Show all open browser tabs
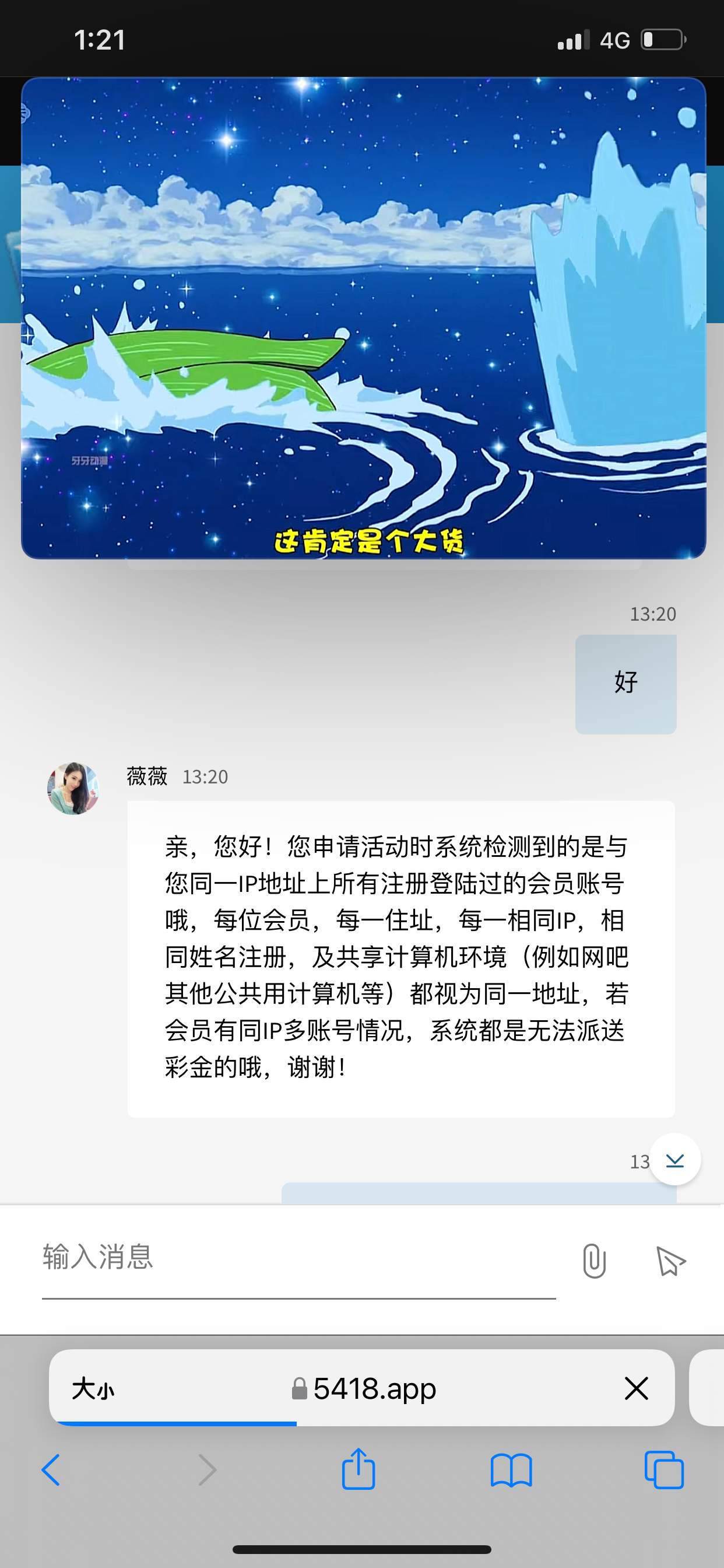The image size is (724, 1568). [x=664, y=1471]
